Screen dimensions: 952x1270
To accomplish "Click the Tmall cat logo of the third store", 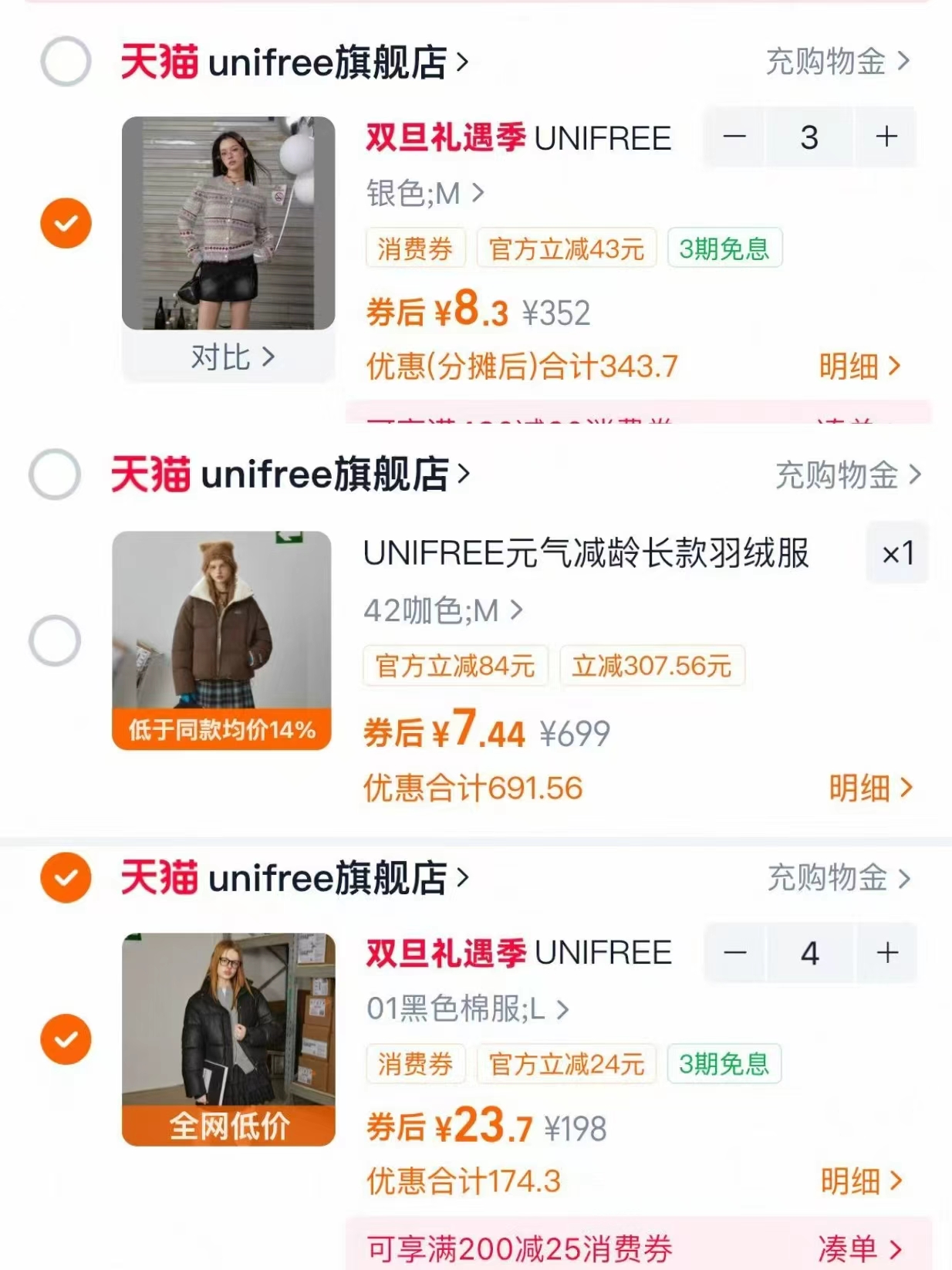I will point(157,879).
